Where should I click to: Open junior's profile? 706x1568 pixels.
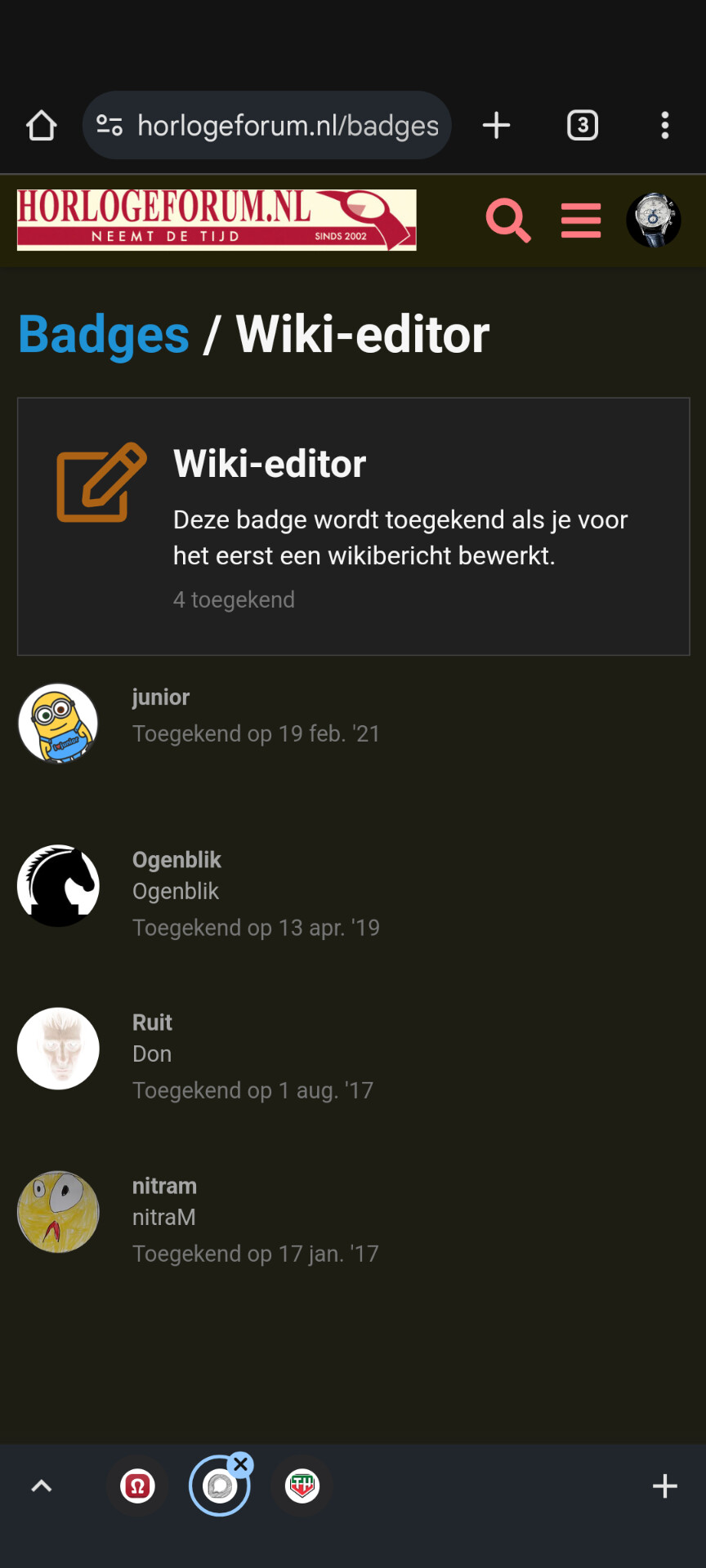[161, 697]
